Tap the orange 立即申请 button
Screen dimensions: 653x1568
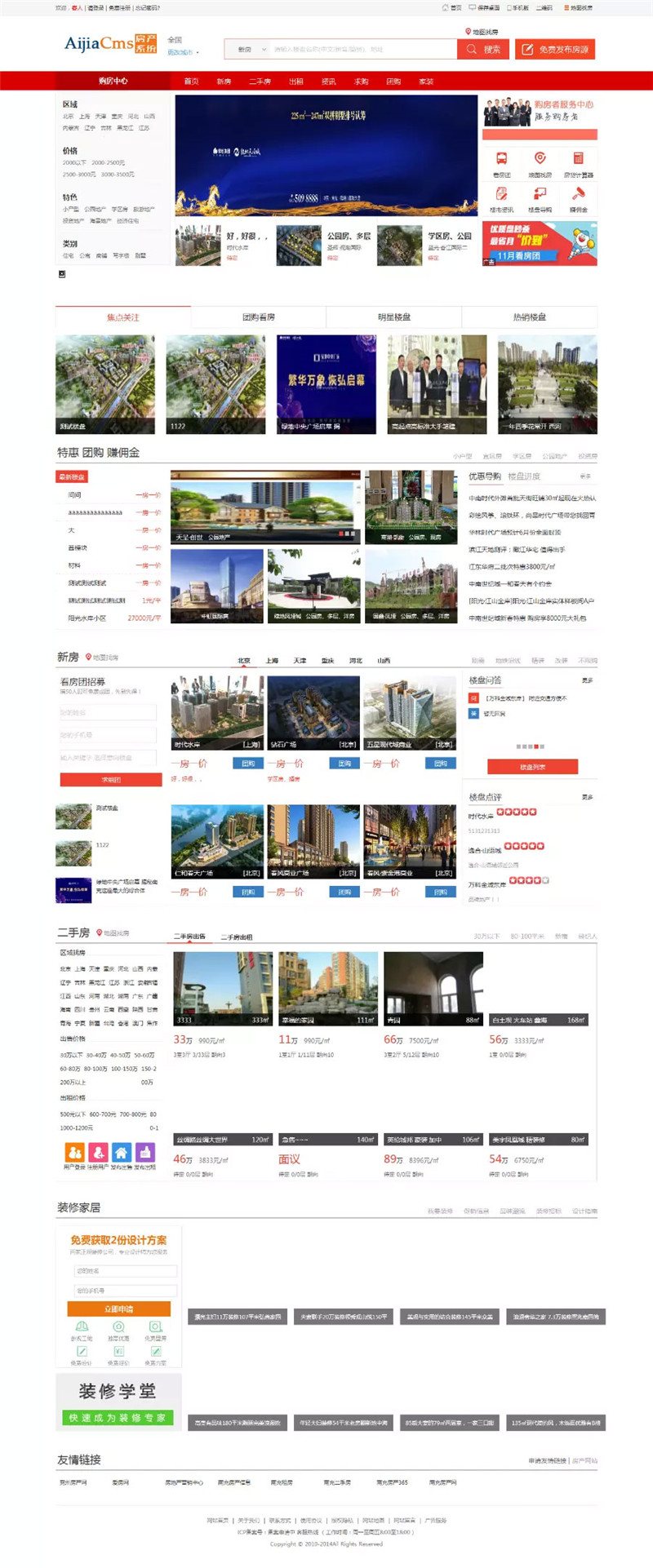pos(118,1309)
